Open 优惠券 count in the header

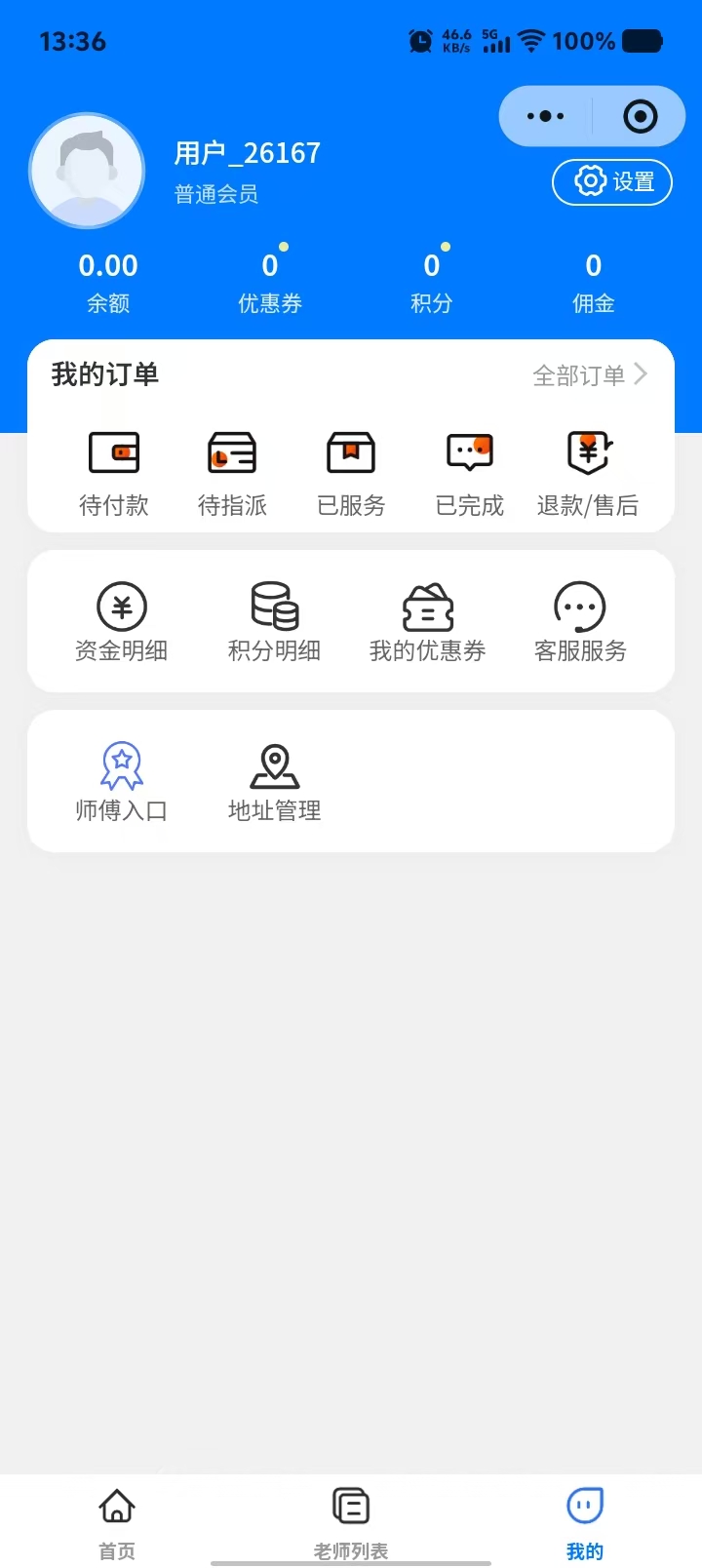coord(270,281)
